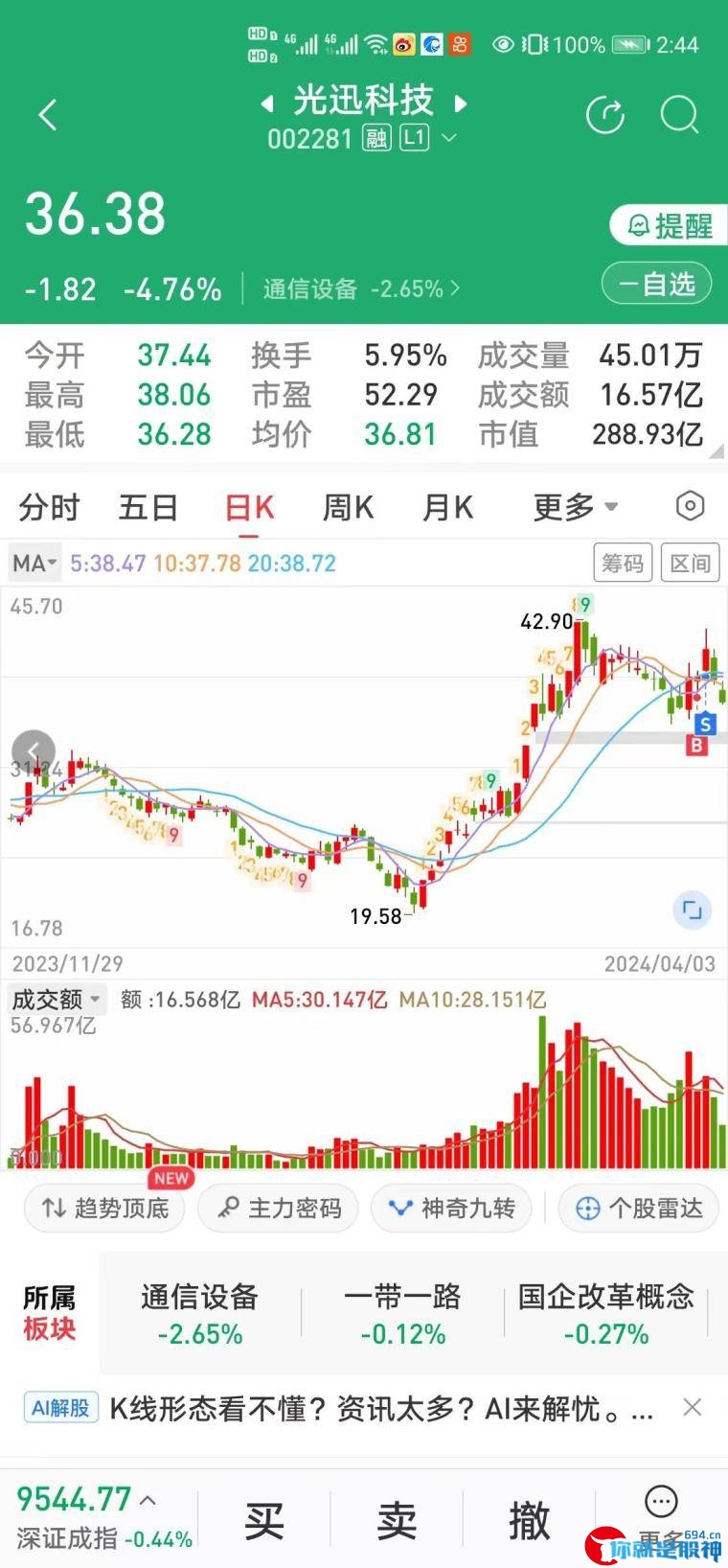Refresh the stock quote
The height and width of the screenshot is (1568, 728).
[605, 116]
